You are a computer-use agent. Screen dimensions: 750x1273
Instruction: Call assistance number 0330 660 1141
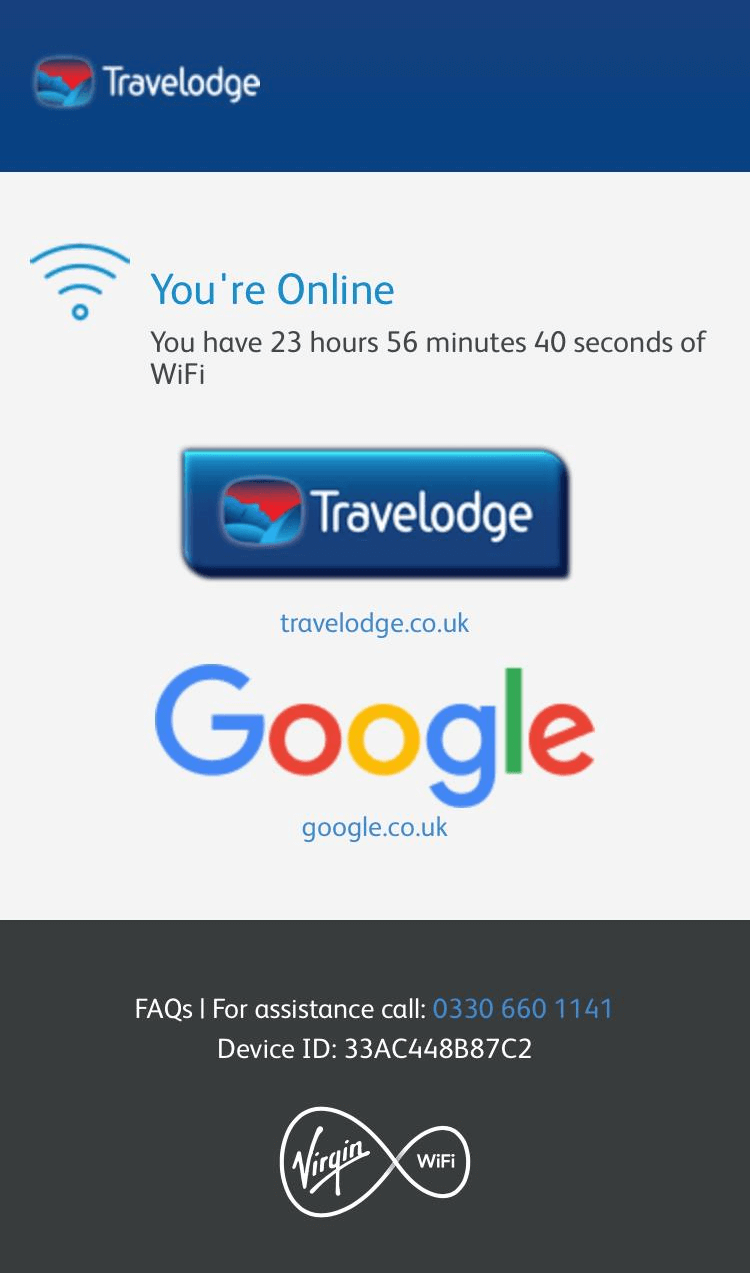pyautogui.click(x=522, y=1008)
